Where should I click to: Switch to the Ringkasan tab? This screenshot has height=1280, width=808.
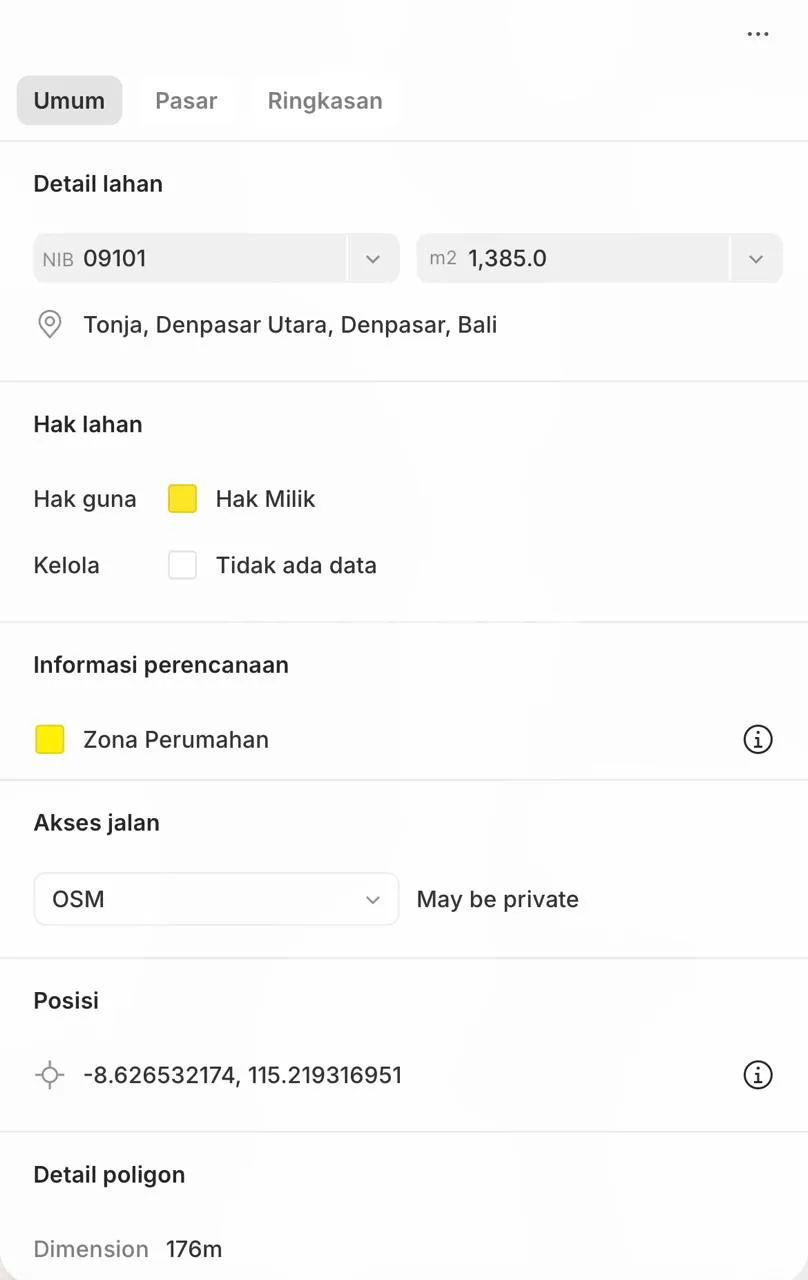(325, 101)
